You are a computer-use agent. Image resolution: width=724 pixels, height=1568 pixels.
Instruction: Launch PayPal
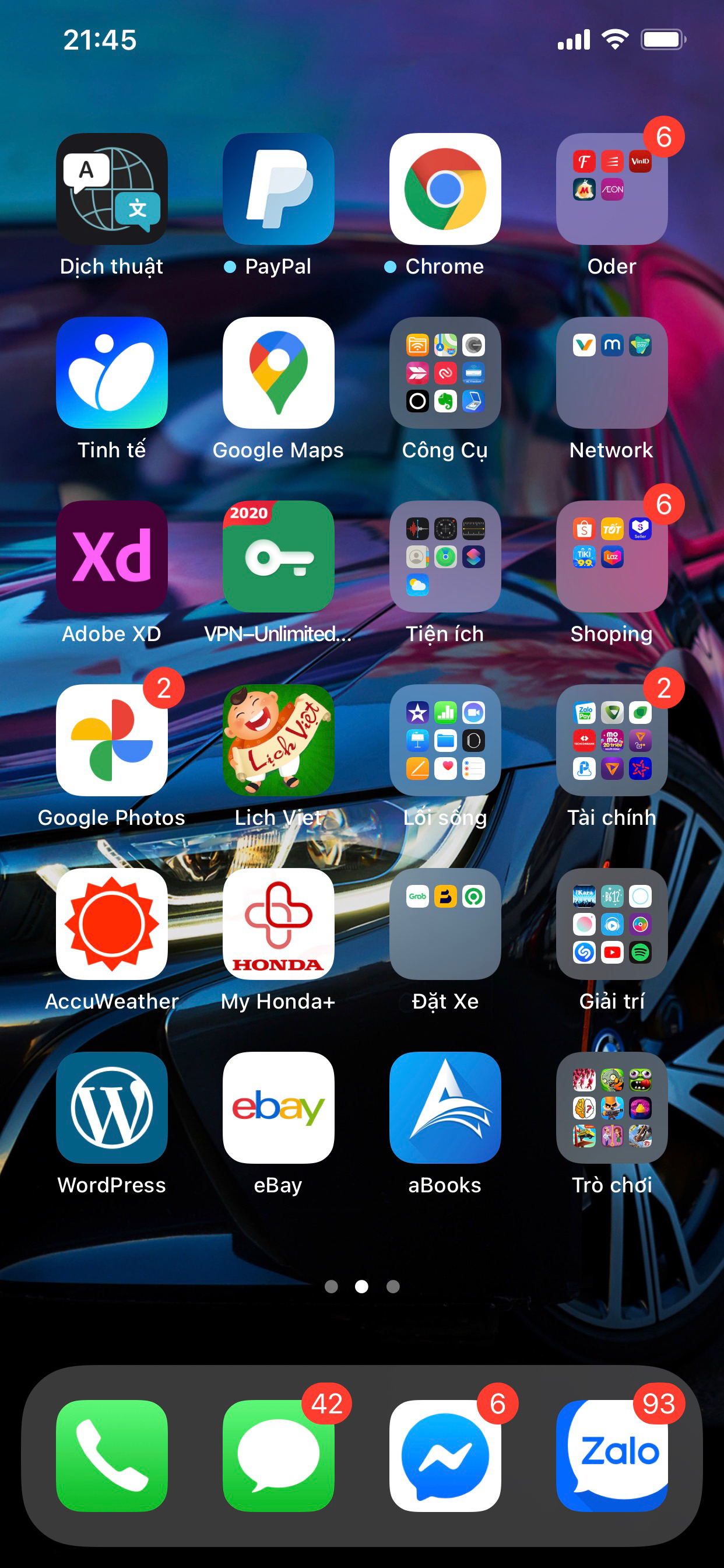coord(278,188)
